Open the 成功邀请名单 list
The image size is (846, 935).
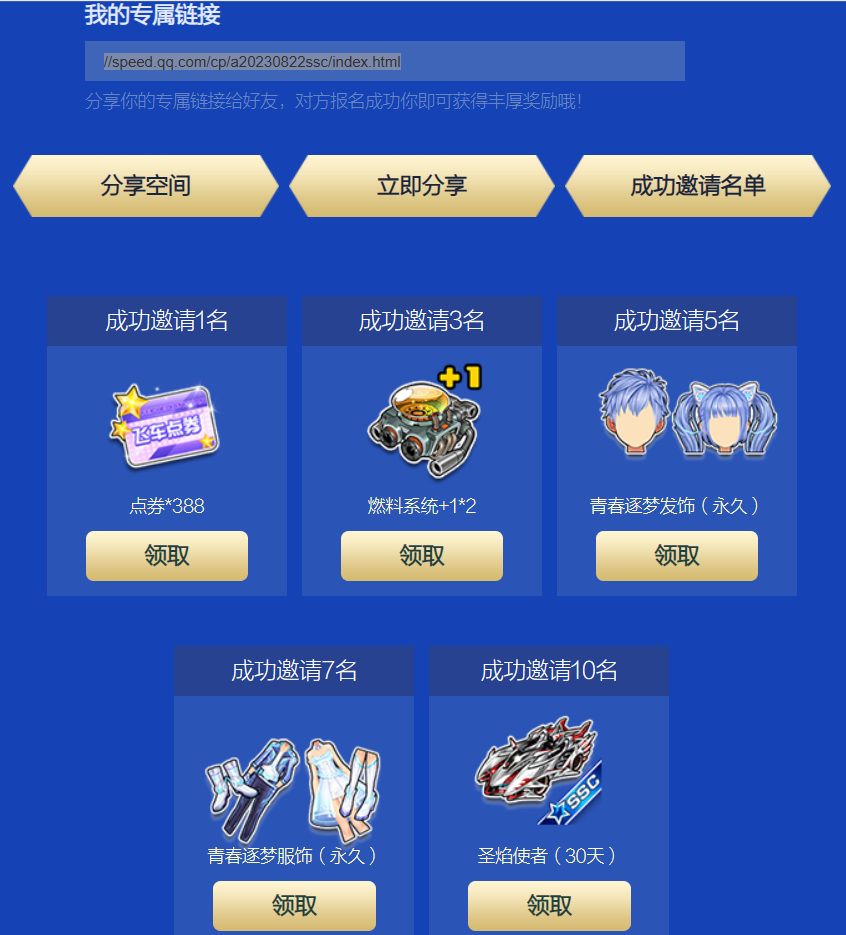697,186
